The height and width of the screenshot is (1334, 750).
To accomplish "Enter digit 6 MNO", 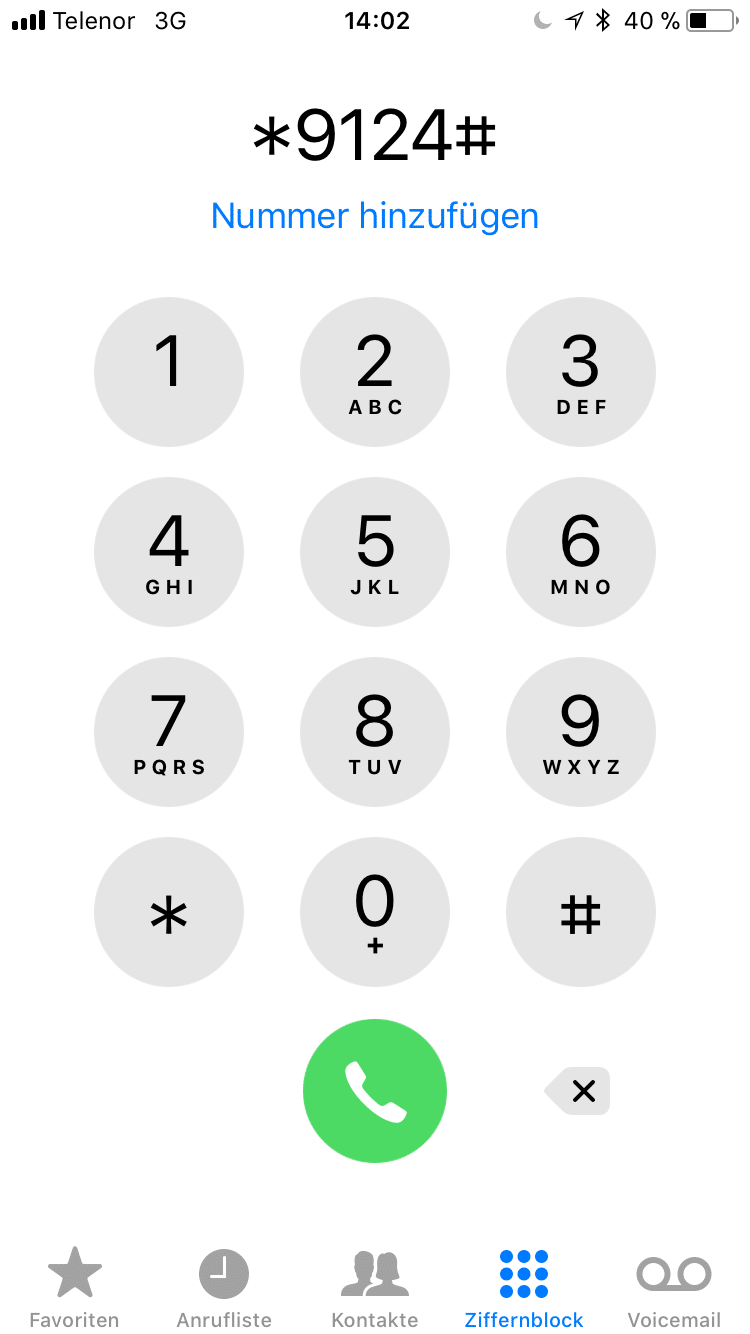I will [x=581, y=552].
